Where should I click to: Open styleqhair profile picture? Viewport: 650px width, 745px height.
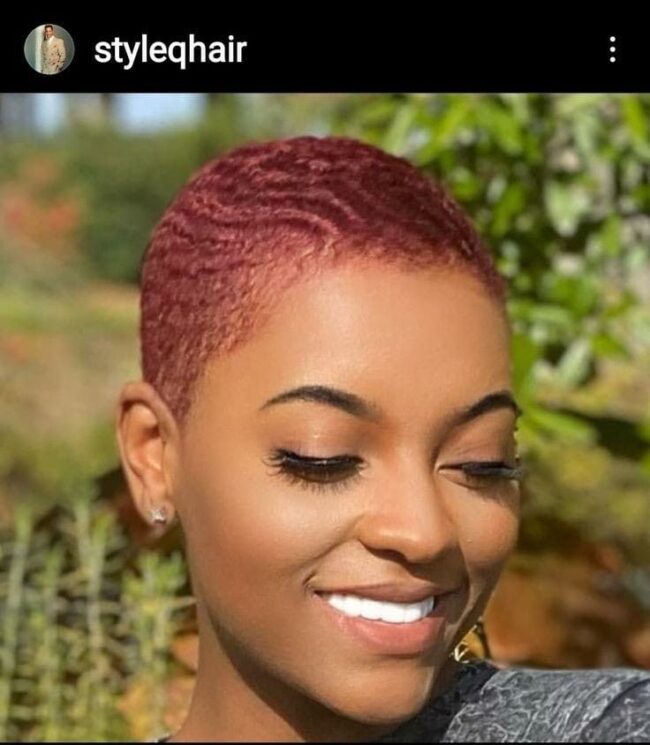click(48, 49)
